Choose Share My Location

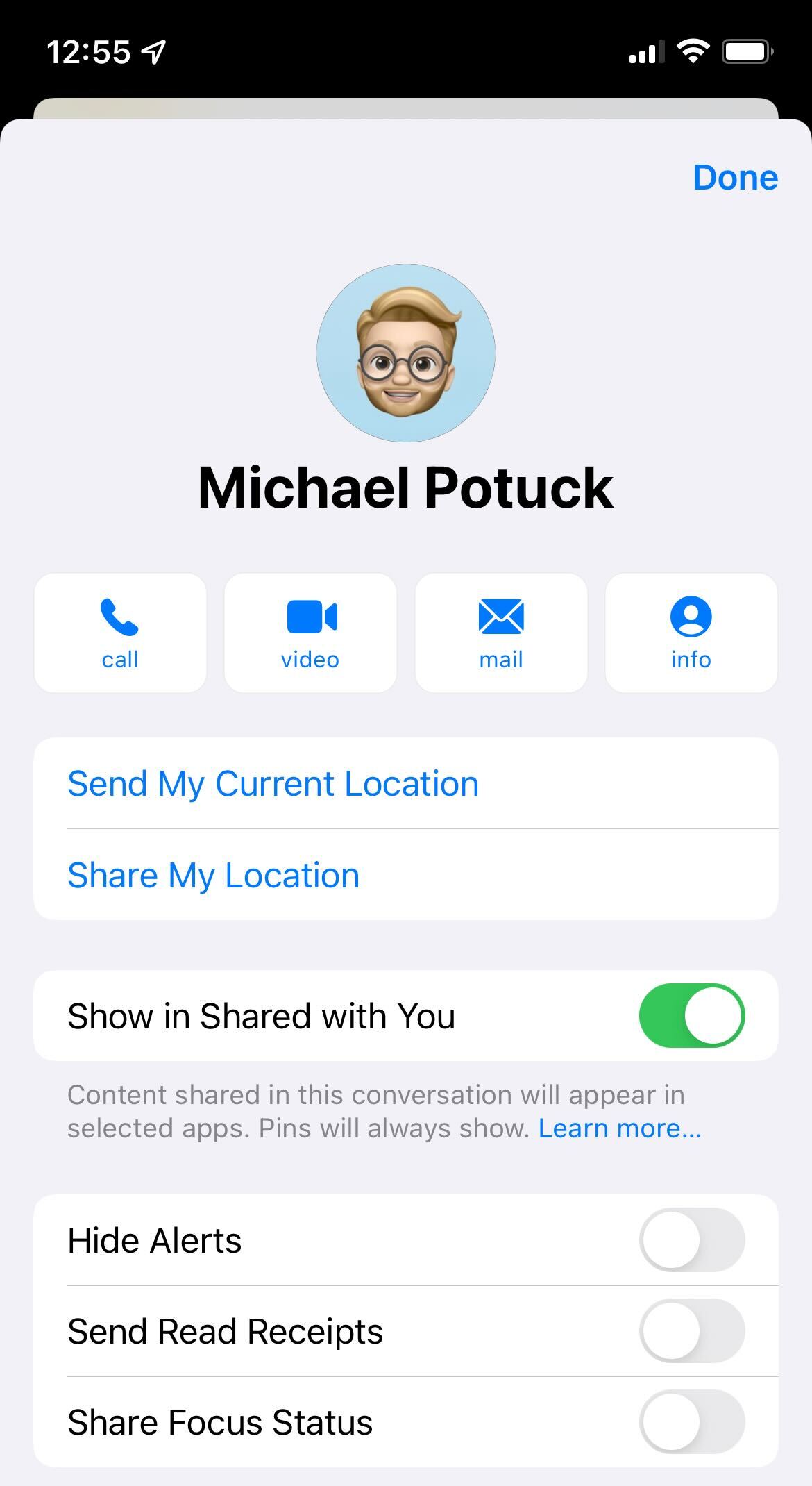click(x=213, y=875)
